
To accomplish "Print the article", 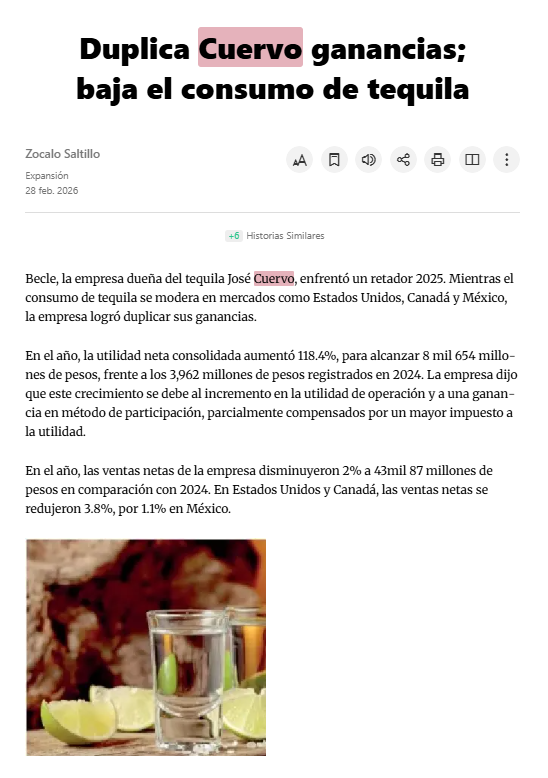I will (437, 160).
